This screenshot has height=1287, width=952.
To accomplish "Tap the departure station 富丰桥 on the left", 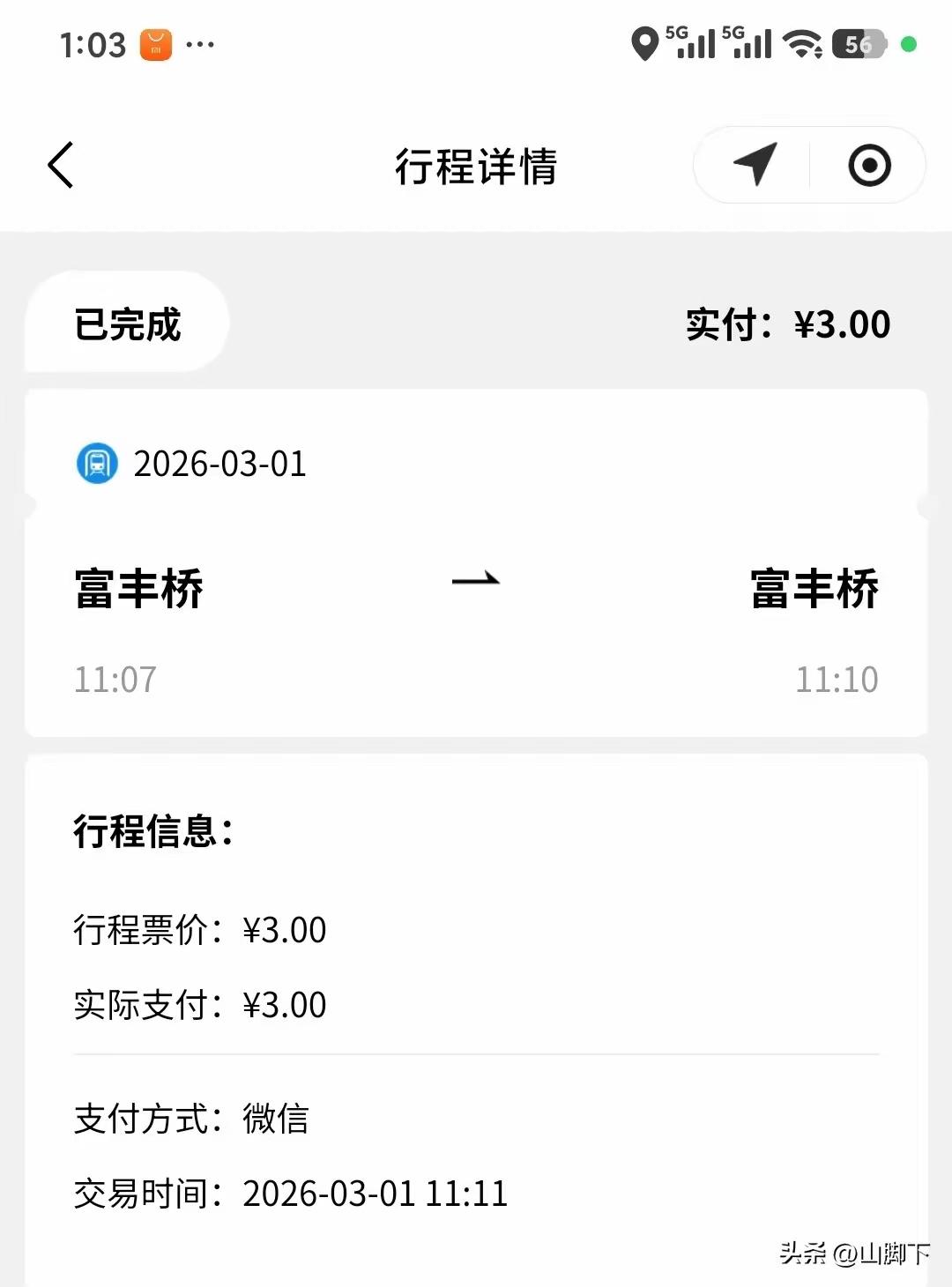I will tap(138, 589).
